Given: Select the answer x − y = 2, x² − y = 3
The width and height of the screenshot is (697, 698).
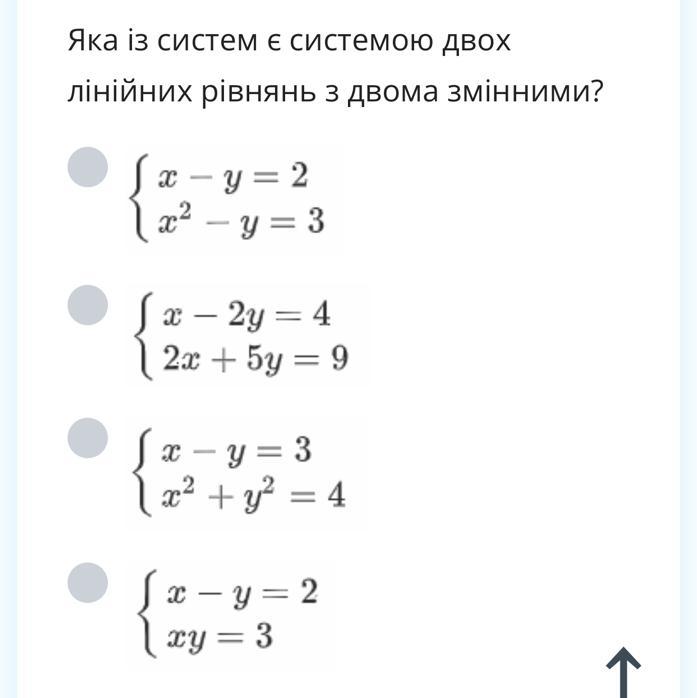Looking at the screenshot, I should pyautogui.click(x=88, y=167).
